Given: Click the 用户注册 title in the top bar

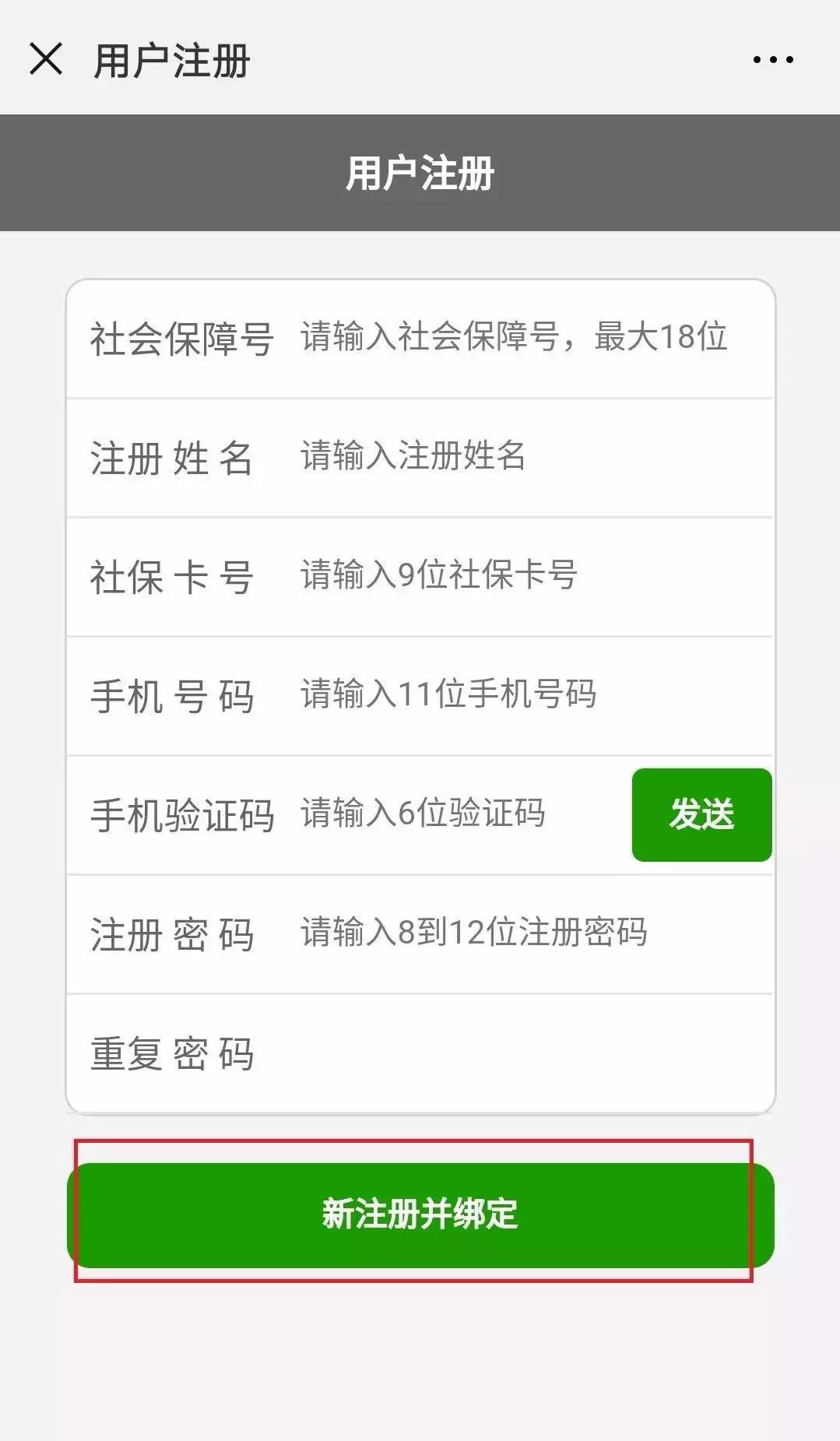Looking at the screenshot, I should point(173,58).
